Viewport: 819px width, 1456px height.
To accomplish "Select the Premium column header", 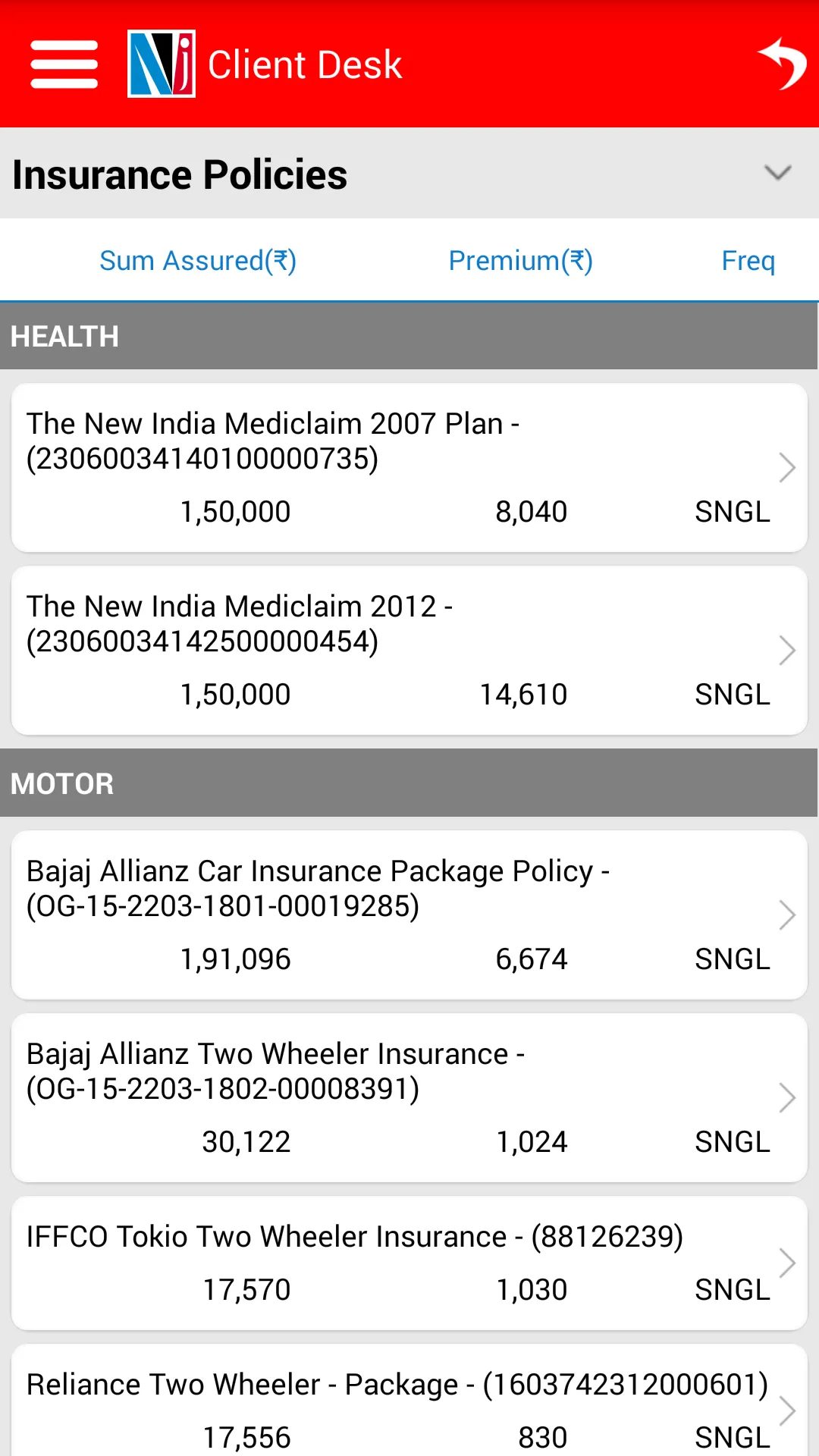I will 520,260.
